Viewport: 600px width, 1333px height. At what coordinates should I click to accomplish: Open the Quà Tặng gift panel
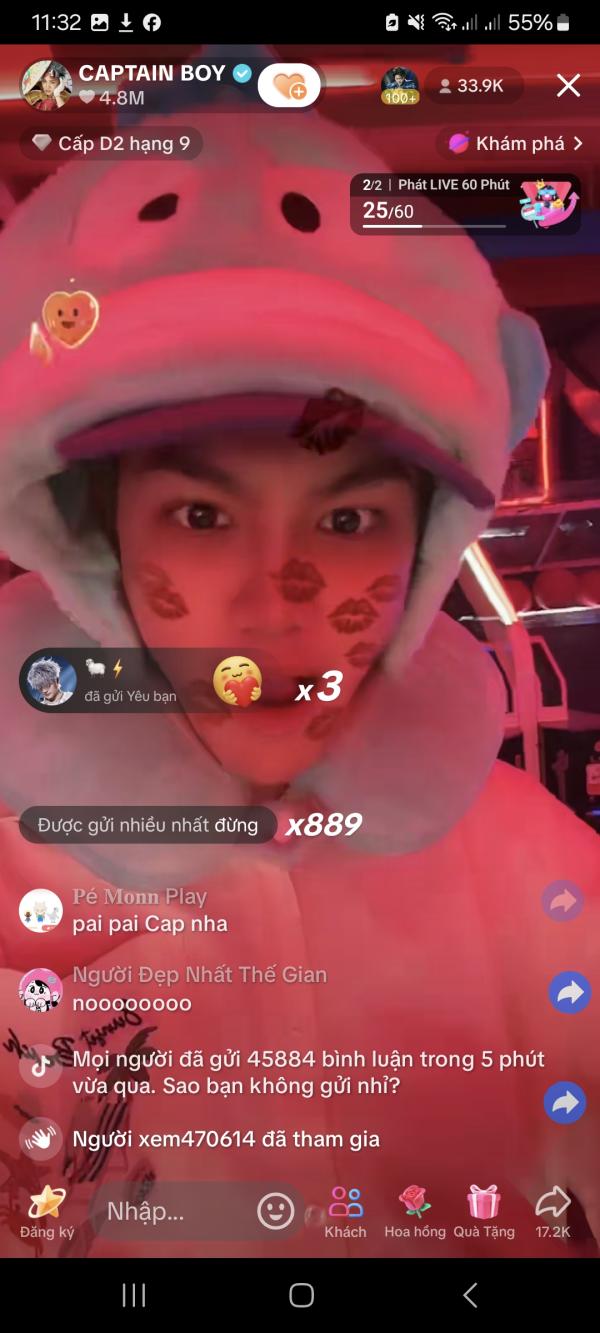[x=484, y=1210]
